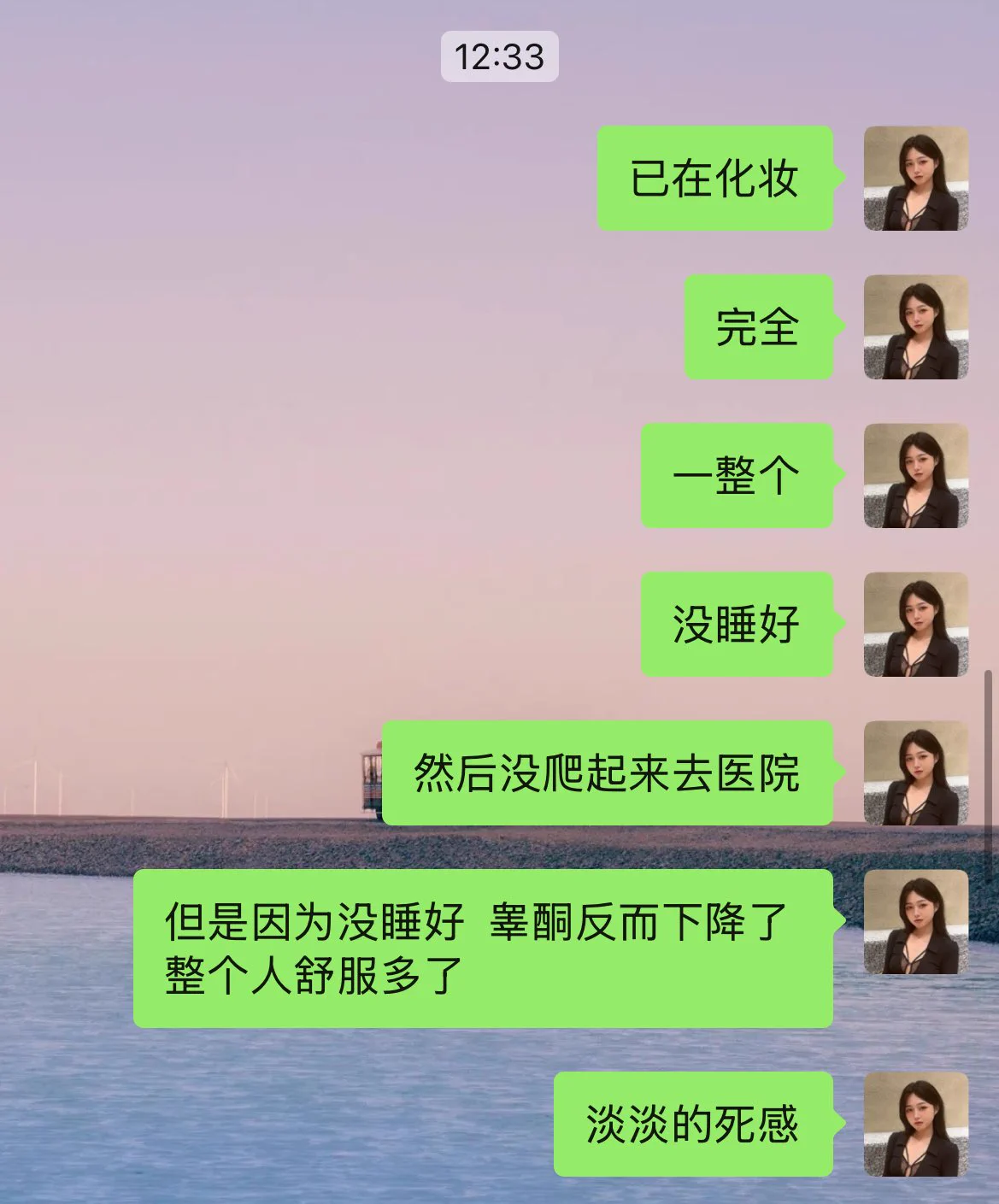Open sender's avatar beside 已在化妆 message

[x=915, y=179]
